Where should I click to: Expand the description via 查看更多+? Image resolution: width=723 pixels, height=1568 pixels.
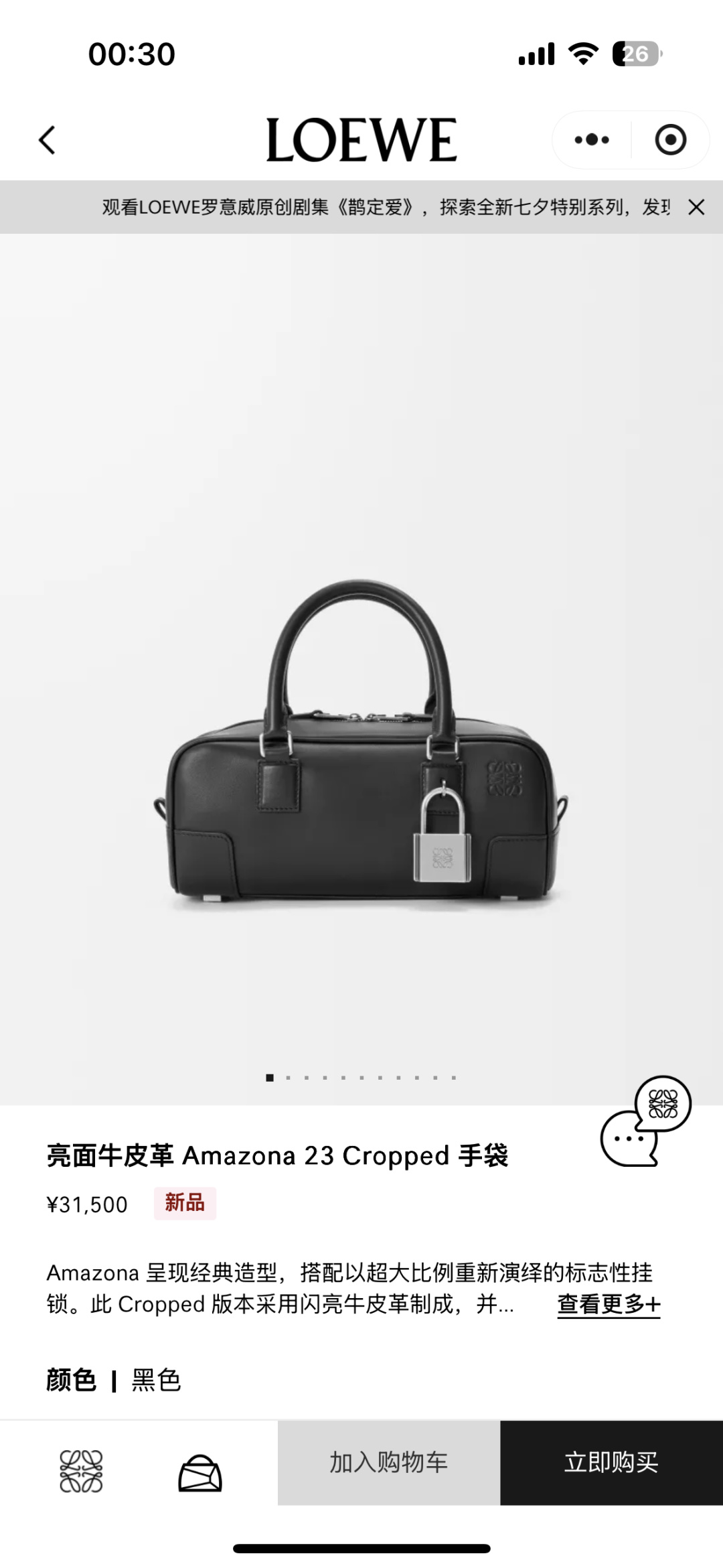tap(608, 1302)
